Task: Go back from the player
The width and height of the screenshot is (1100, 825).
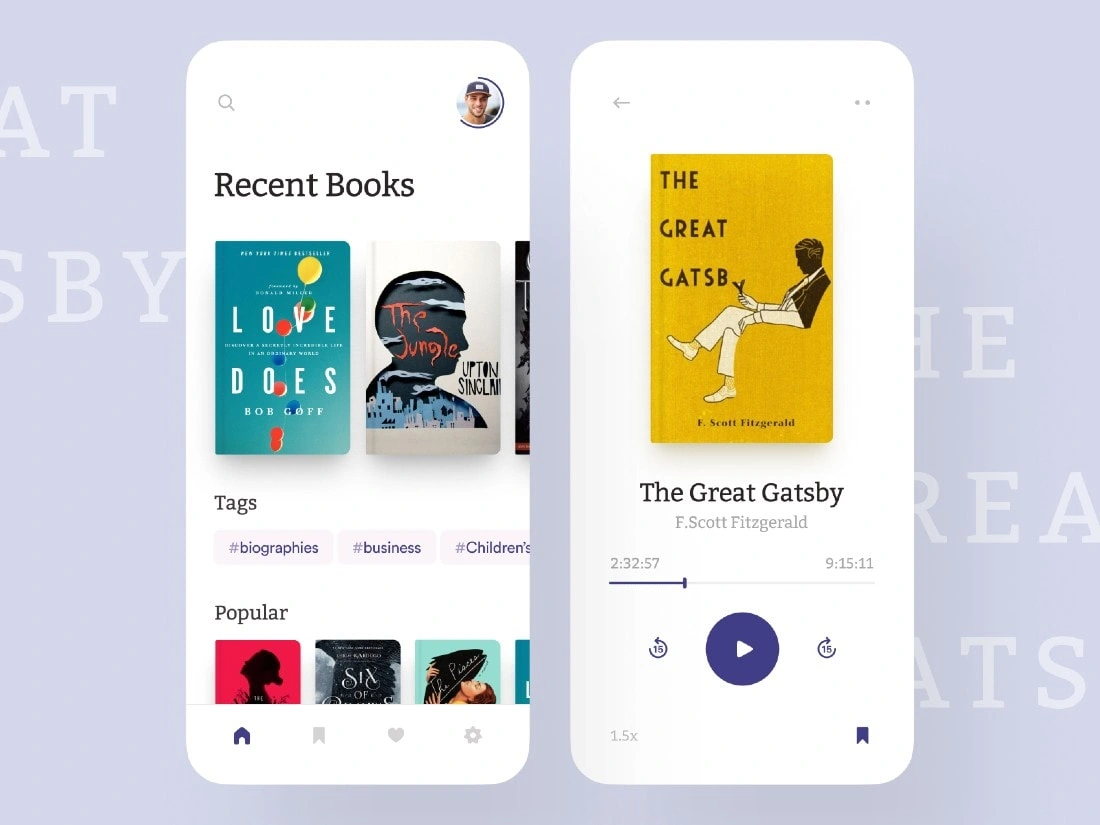Action: (621, 102)
